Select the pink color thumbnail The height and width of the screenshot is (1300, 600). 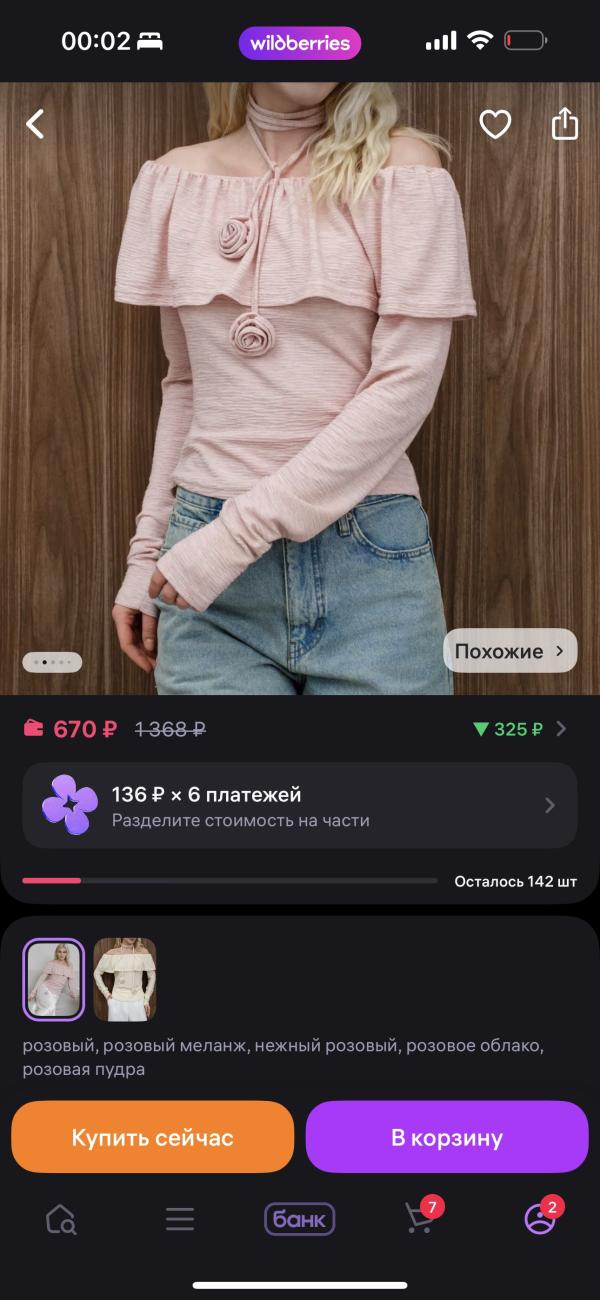[54, 979]
